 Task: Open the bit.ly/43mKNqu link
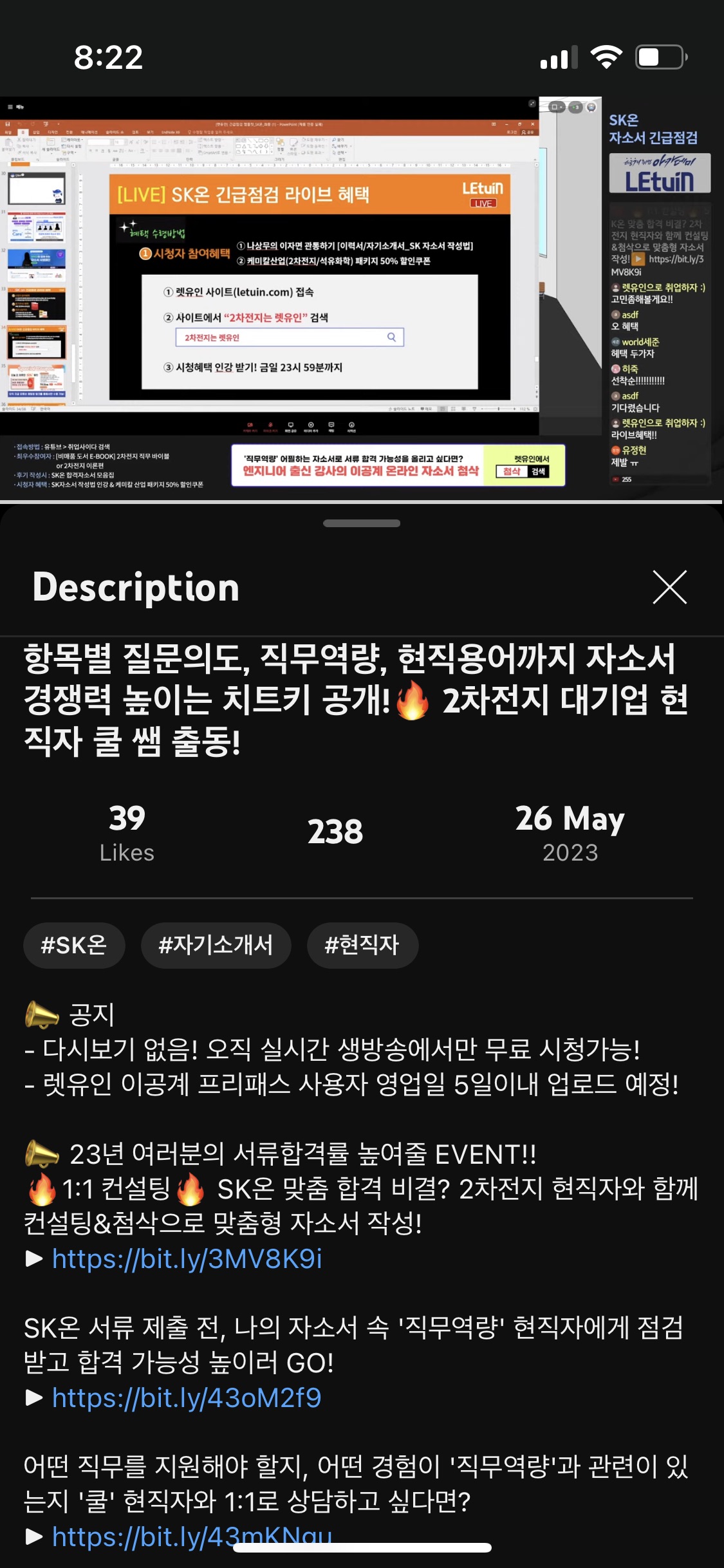click(192, 1536)
